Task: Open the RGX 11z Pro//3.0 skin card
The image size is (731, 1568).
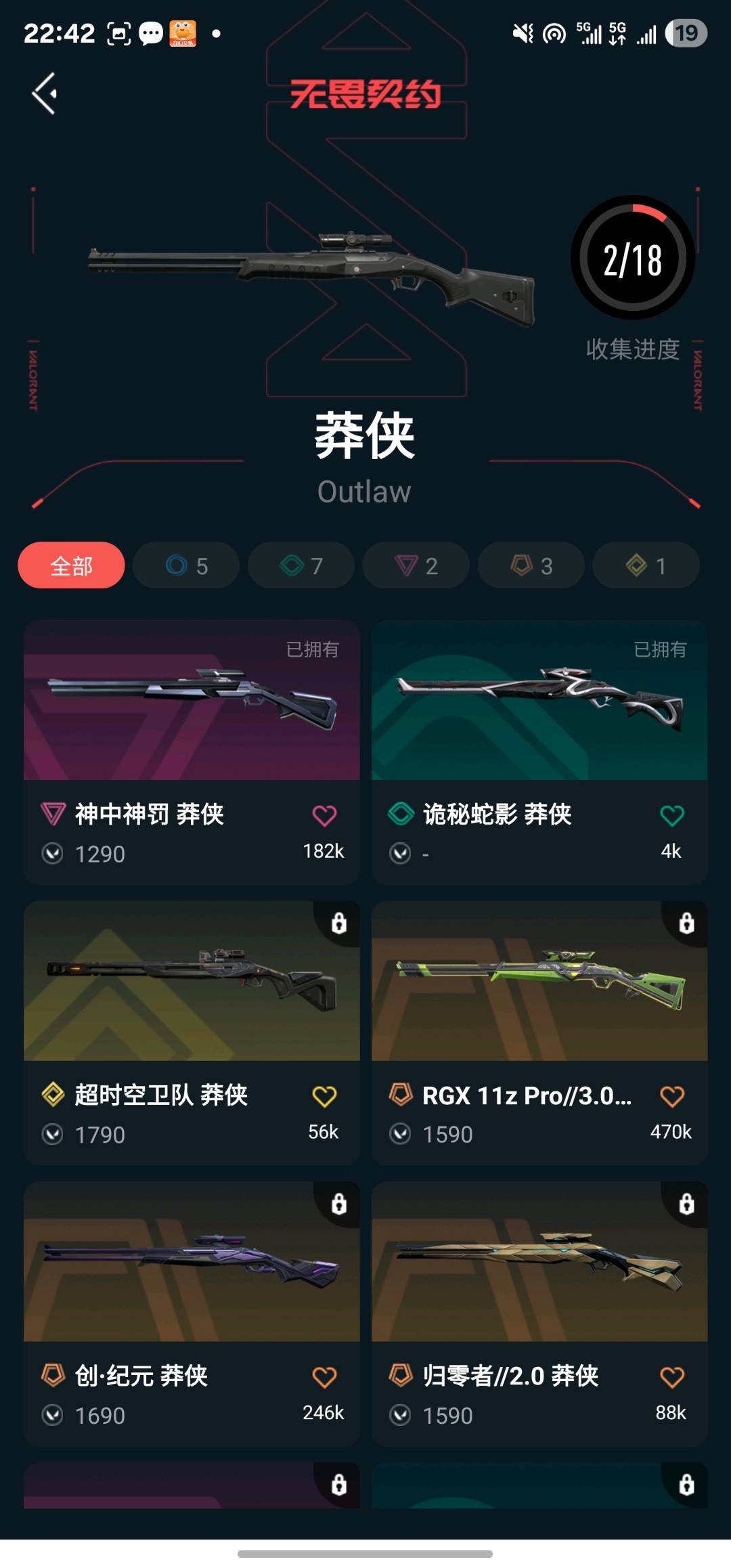Action: tap(539, 982)
